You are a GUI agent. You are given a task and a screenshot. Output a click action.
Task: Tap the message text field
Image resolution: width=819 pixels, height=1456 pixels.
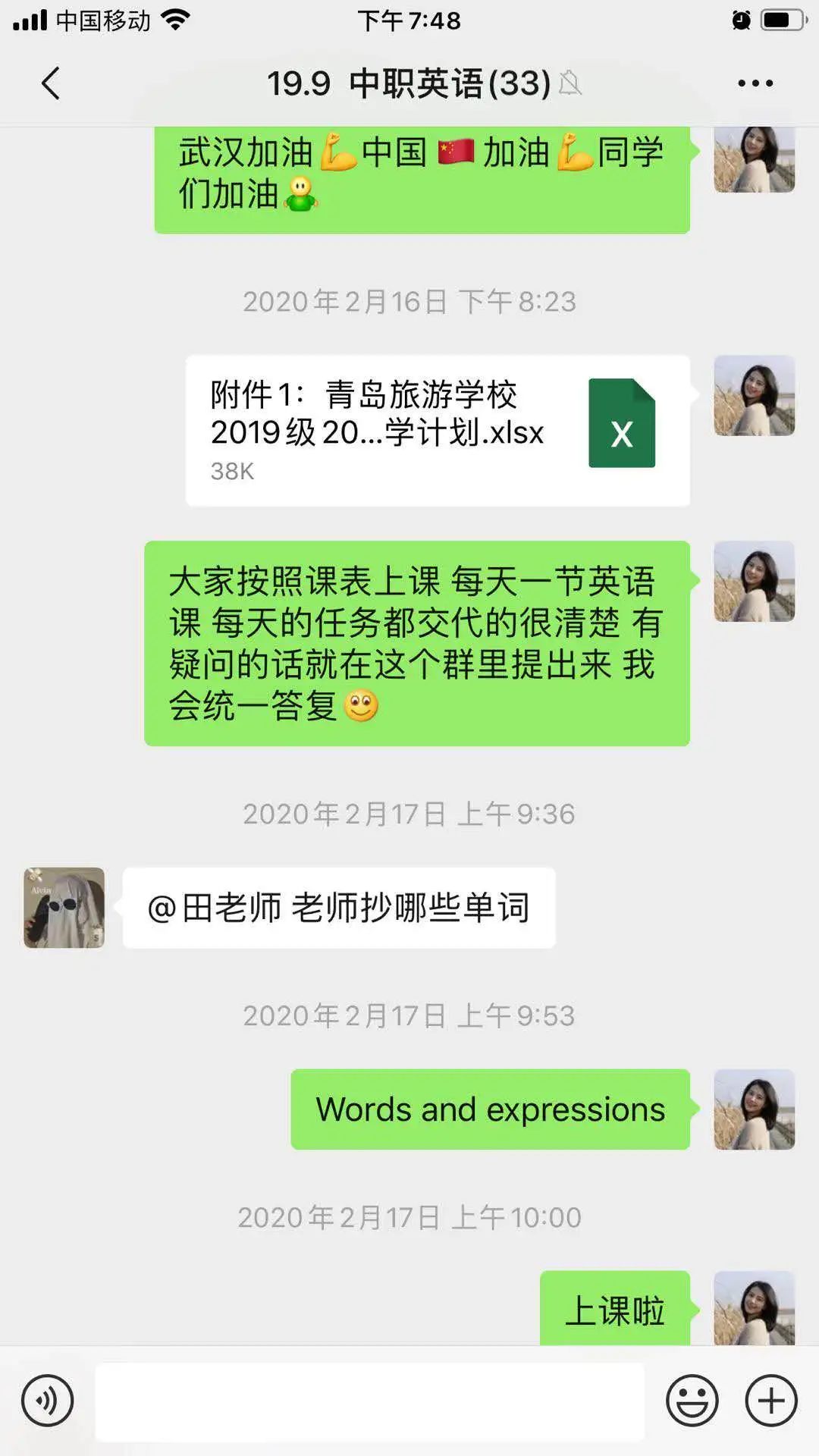369,1401
